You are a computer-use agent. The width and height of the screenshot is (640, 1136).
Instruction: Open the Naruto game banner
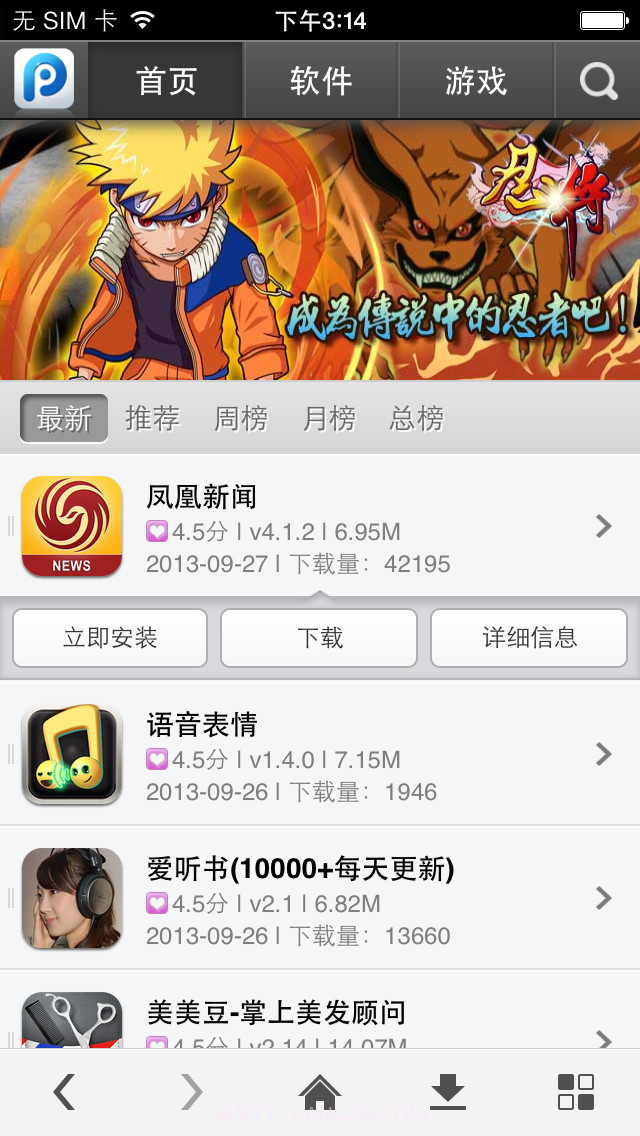[x=320, y=250]
